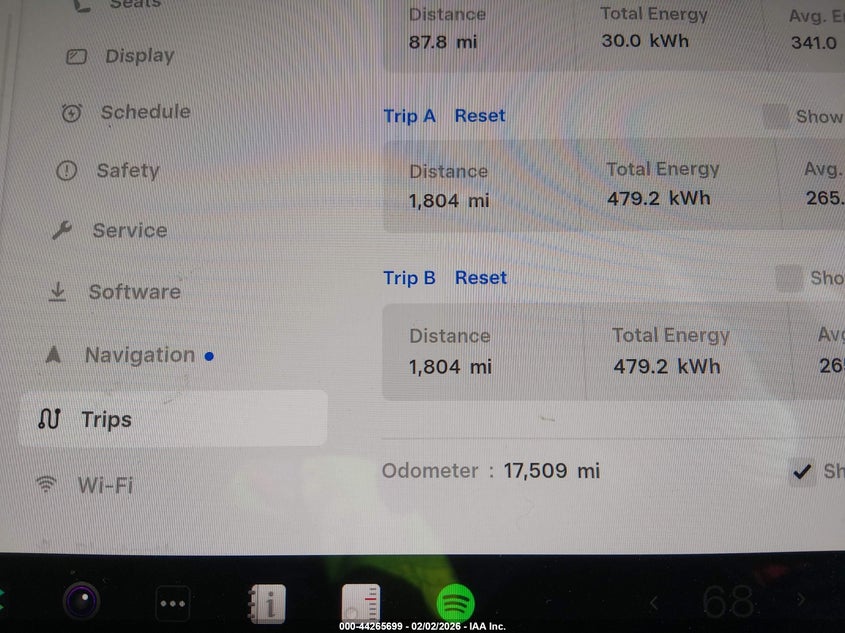Tap the Trip B name label

[409, 278]
